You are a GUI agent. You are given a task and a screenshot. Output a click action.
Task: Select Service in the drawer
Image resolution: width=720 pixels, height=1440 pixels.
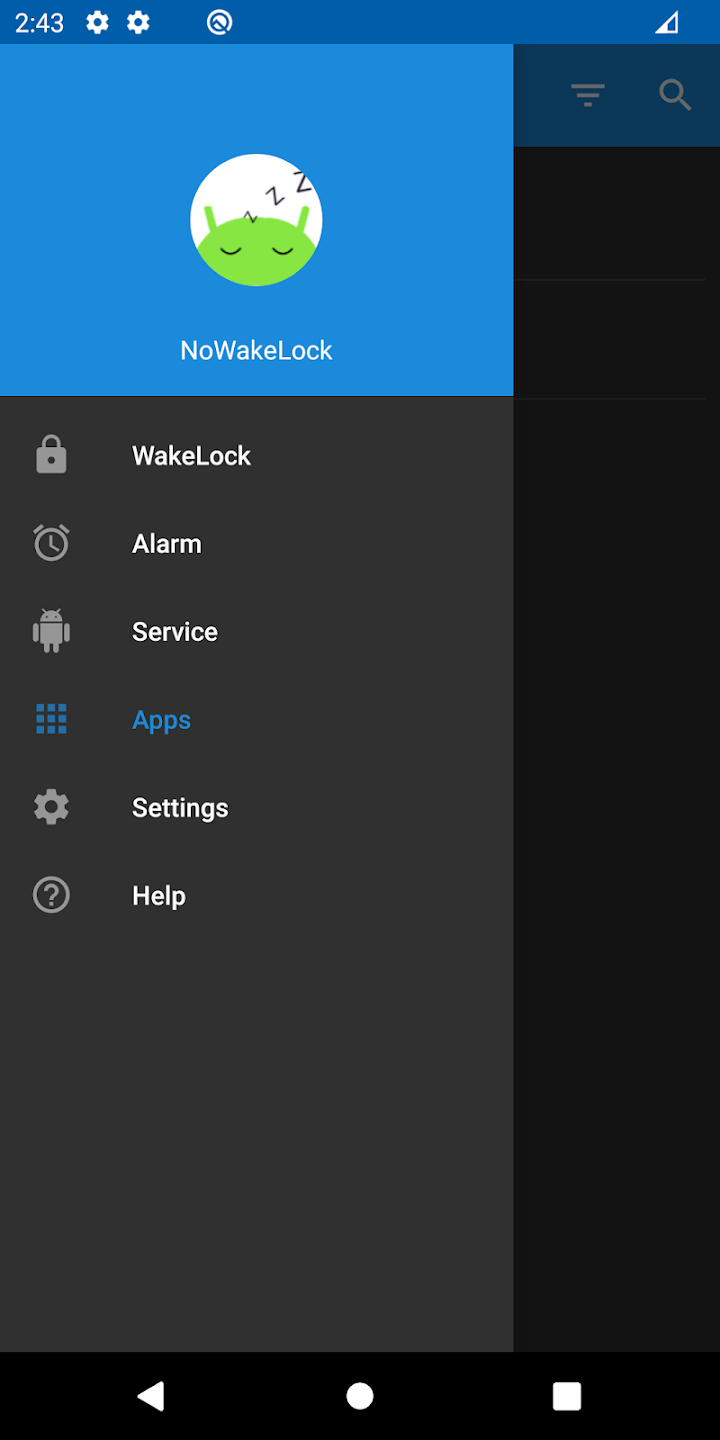175,632
